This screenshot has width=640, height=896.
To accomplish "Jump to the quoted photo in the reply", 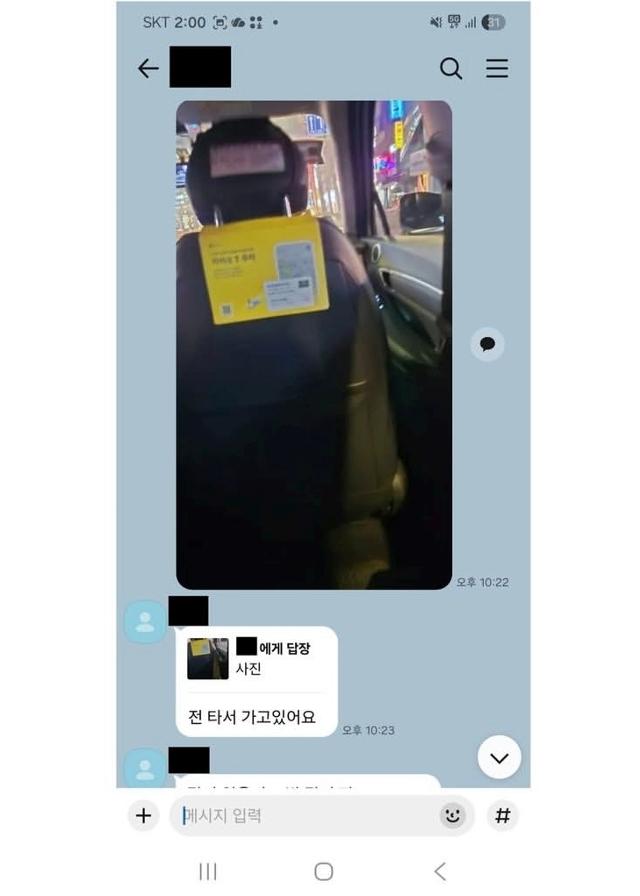I will [208, 659].
